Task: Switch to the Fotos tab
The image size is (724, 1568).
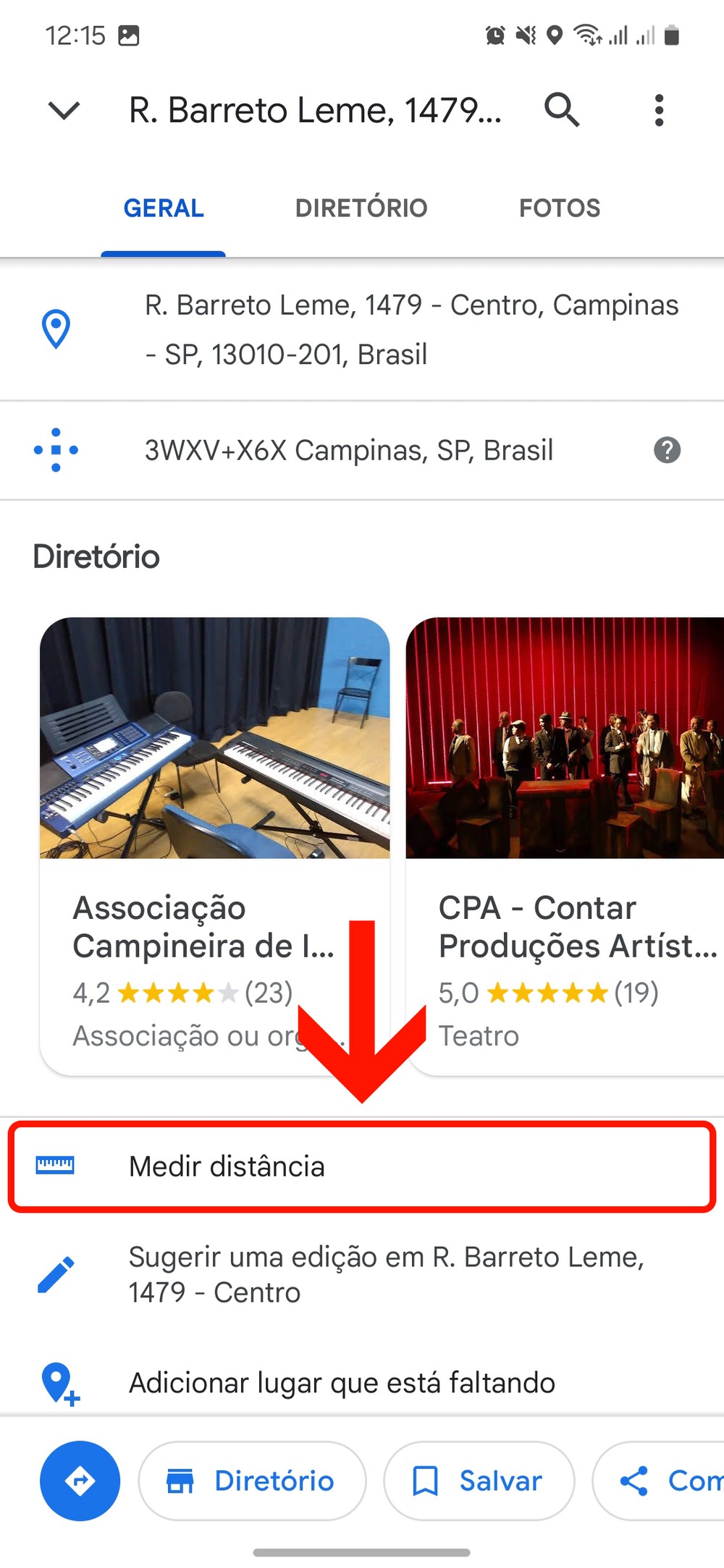Action: [x=560, y=208]
